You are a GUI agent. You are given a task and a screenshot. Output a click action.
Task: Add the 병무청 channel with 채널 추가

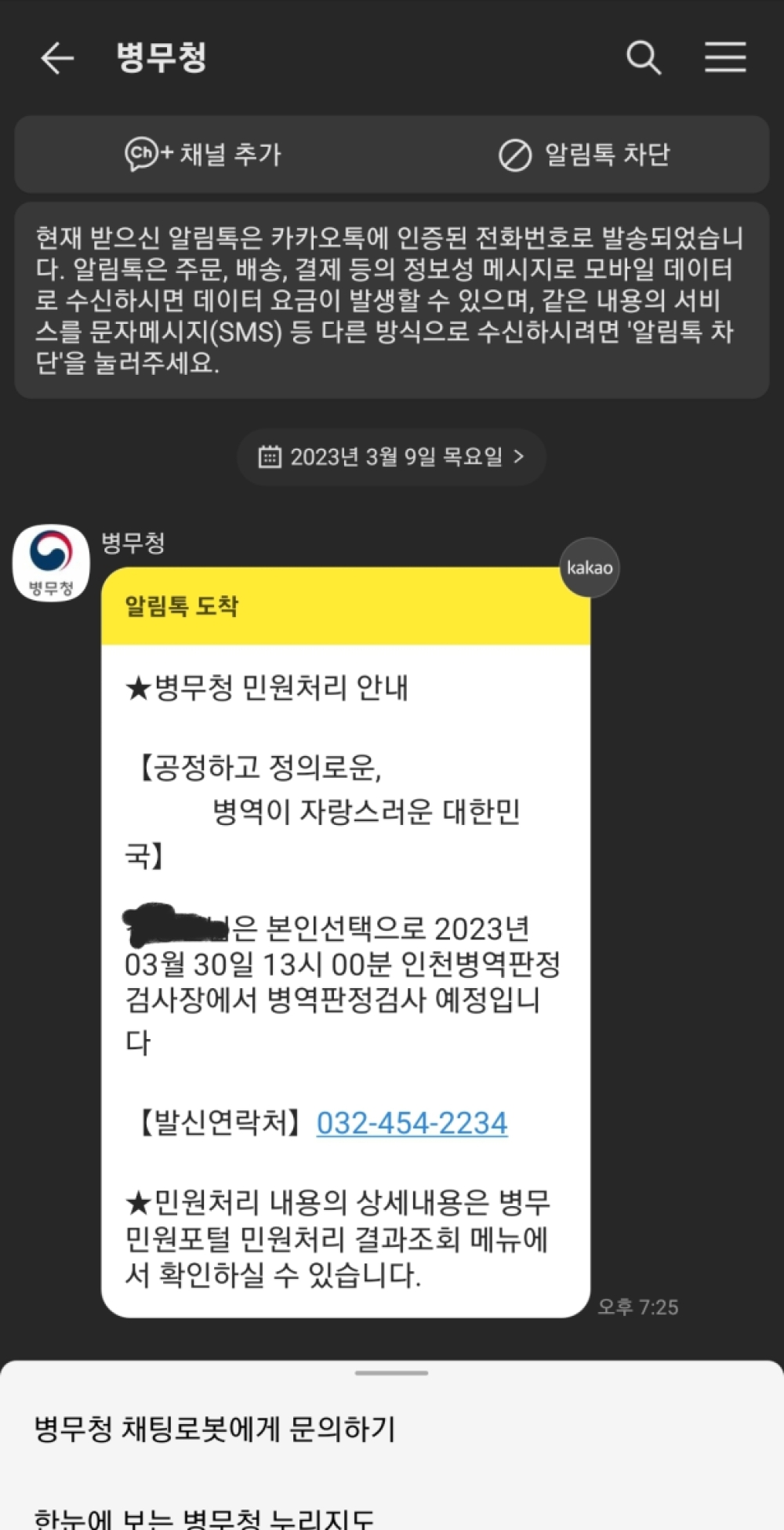point(203,154)
